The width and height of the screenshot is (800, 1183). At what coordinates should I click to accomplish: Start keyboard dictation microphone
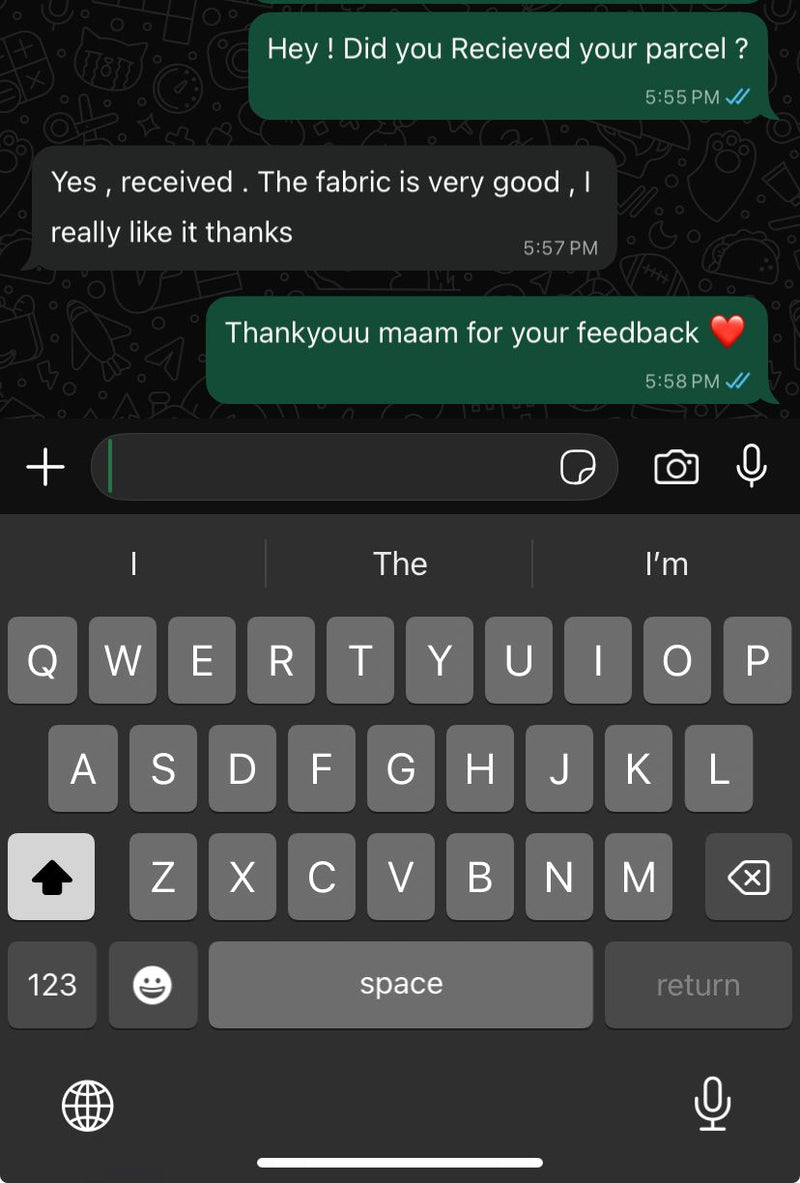pyautogui.click(x=712, y=1104)
